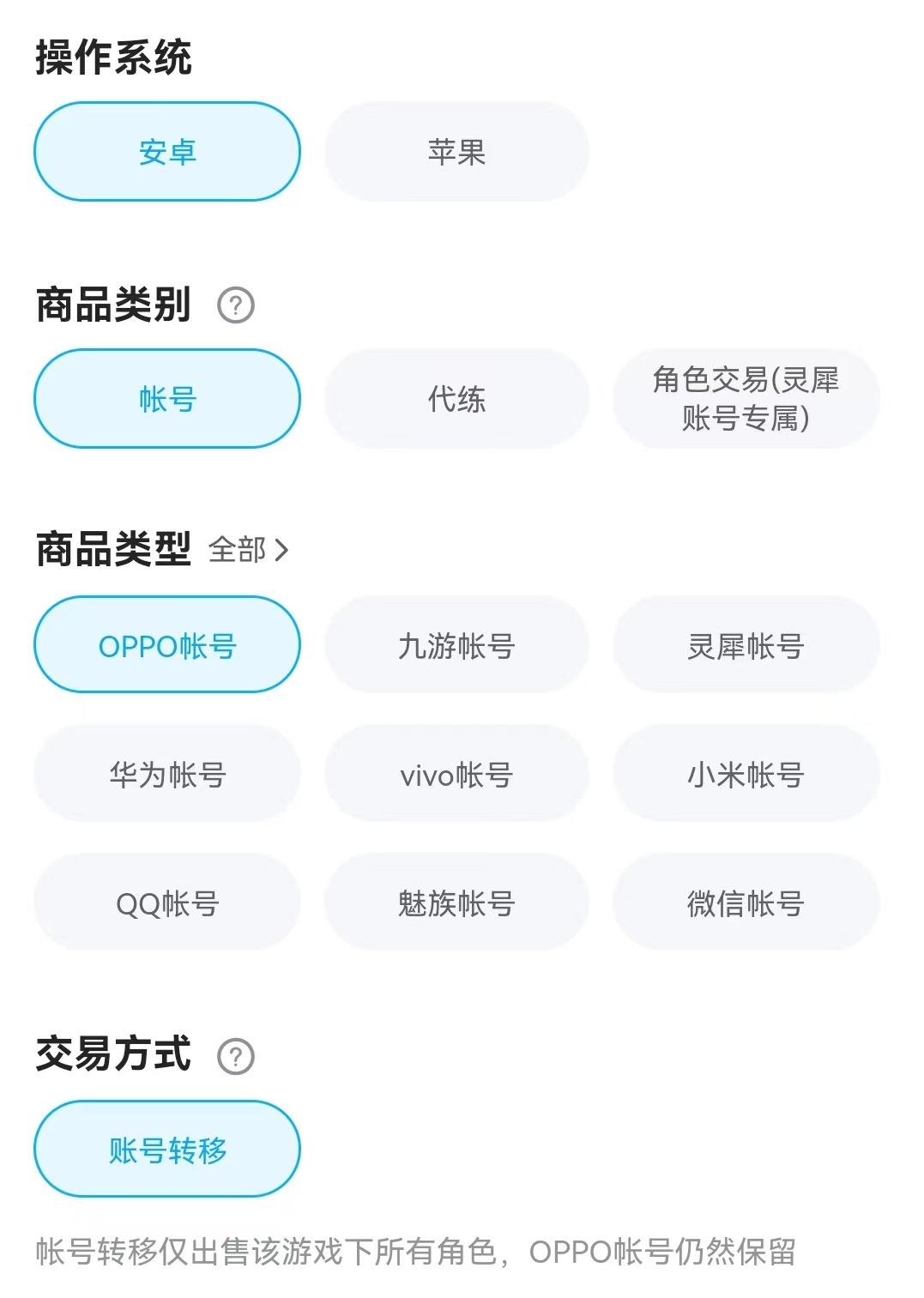Open the help icon next to 商品类别
924x1298 pixels.
tap(236, 305)
